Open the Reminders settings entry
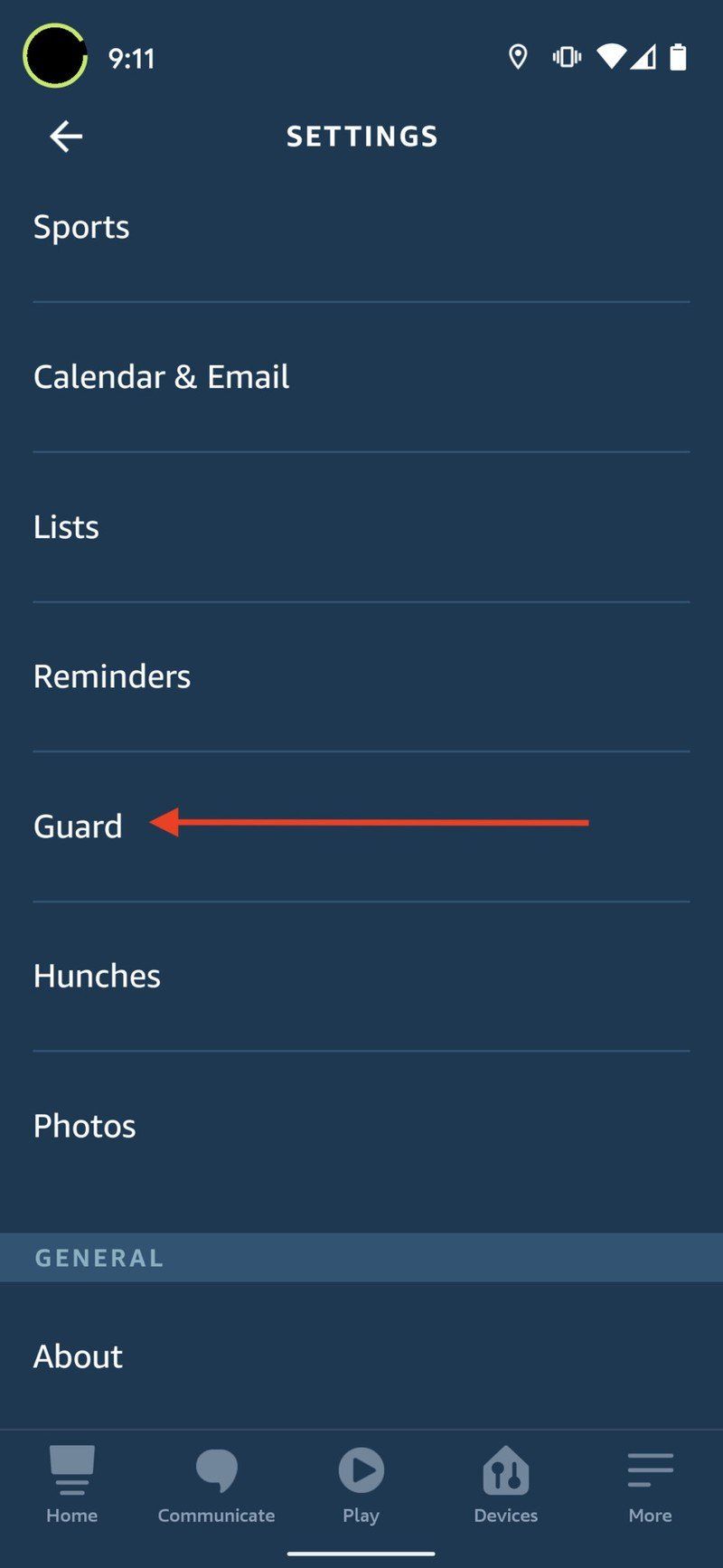 click(x=111, y=675)
